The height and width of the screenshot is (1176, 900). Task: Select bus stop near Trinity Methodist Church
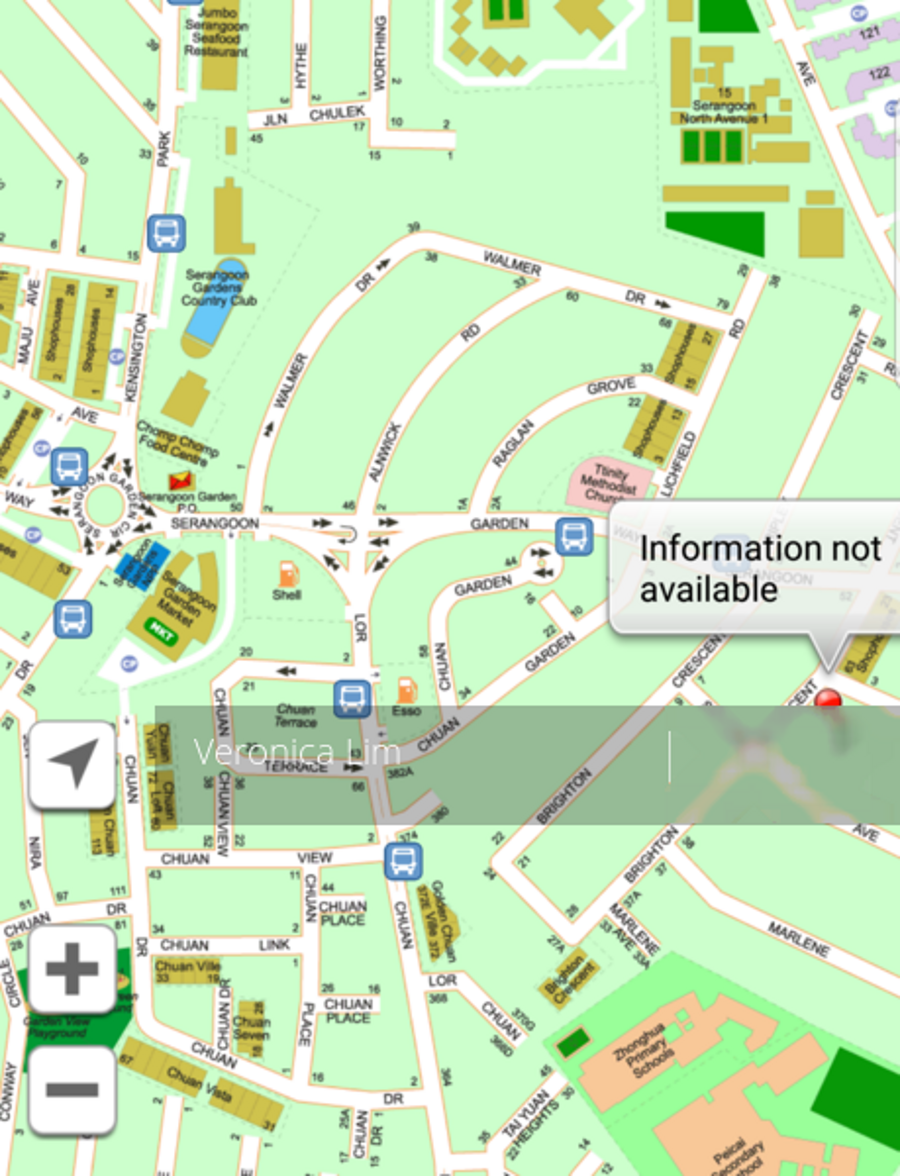(x=574, y=536)
